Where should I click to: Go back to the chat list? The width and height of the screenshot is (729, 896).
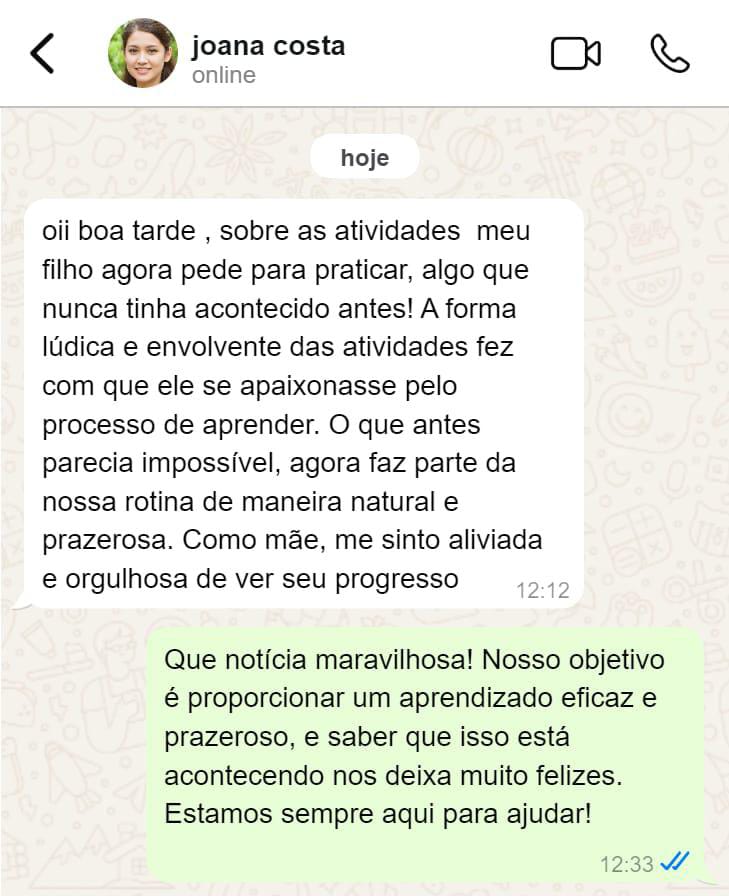coord(42,53)
